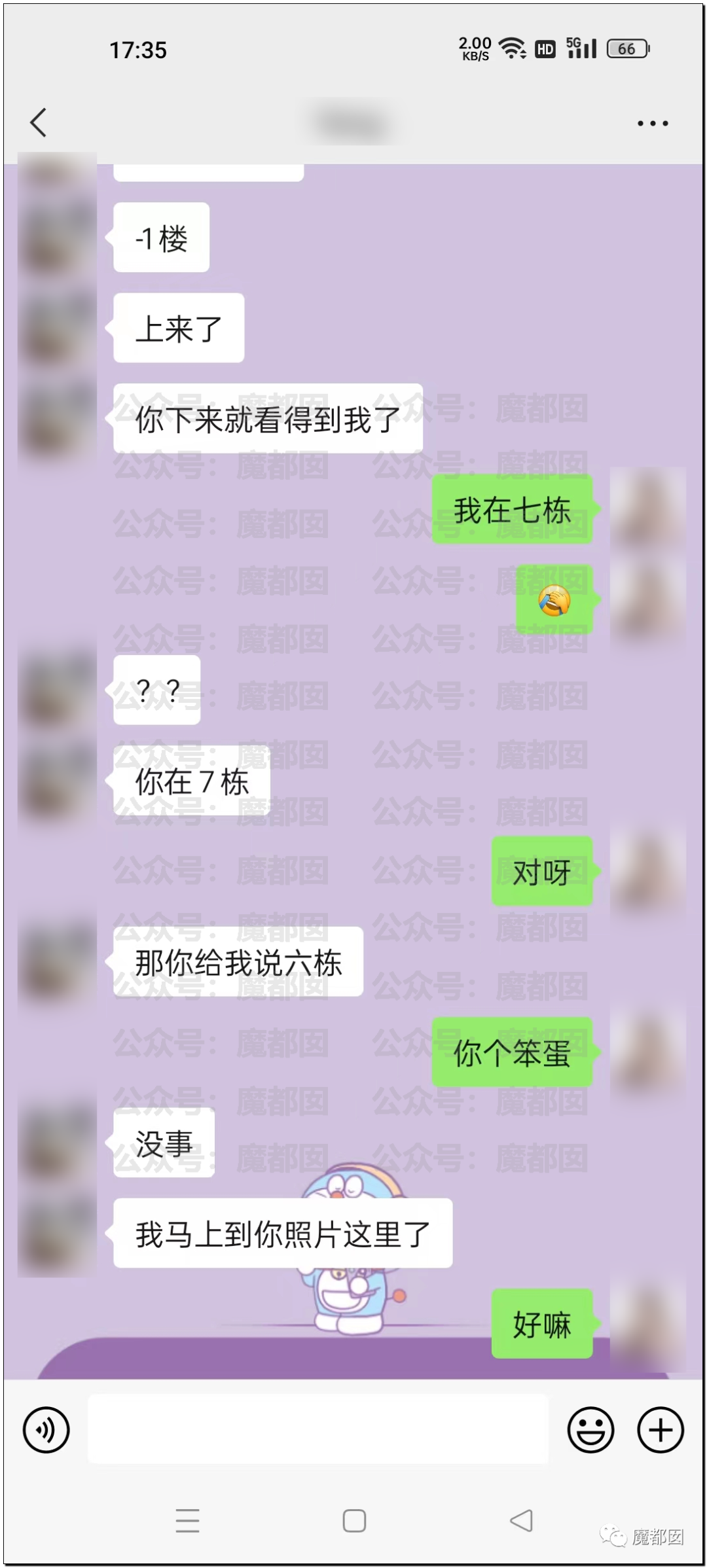Switch to voice message input
Image resolution: width=707 pixels, height=1568 pixels.
click(x=46, y=1430)
